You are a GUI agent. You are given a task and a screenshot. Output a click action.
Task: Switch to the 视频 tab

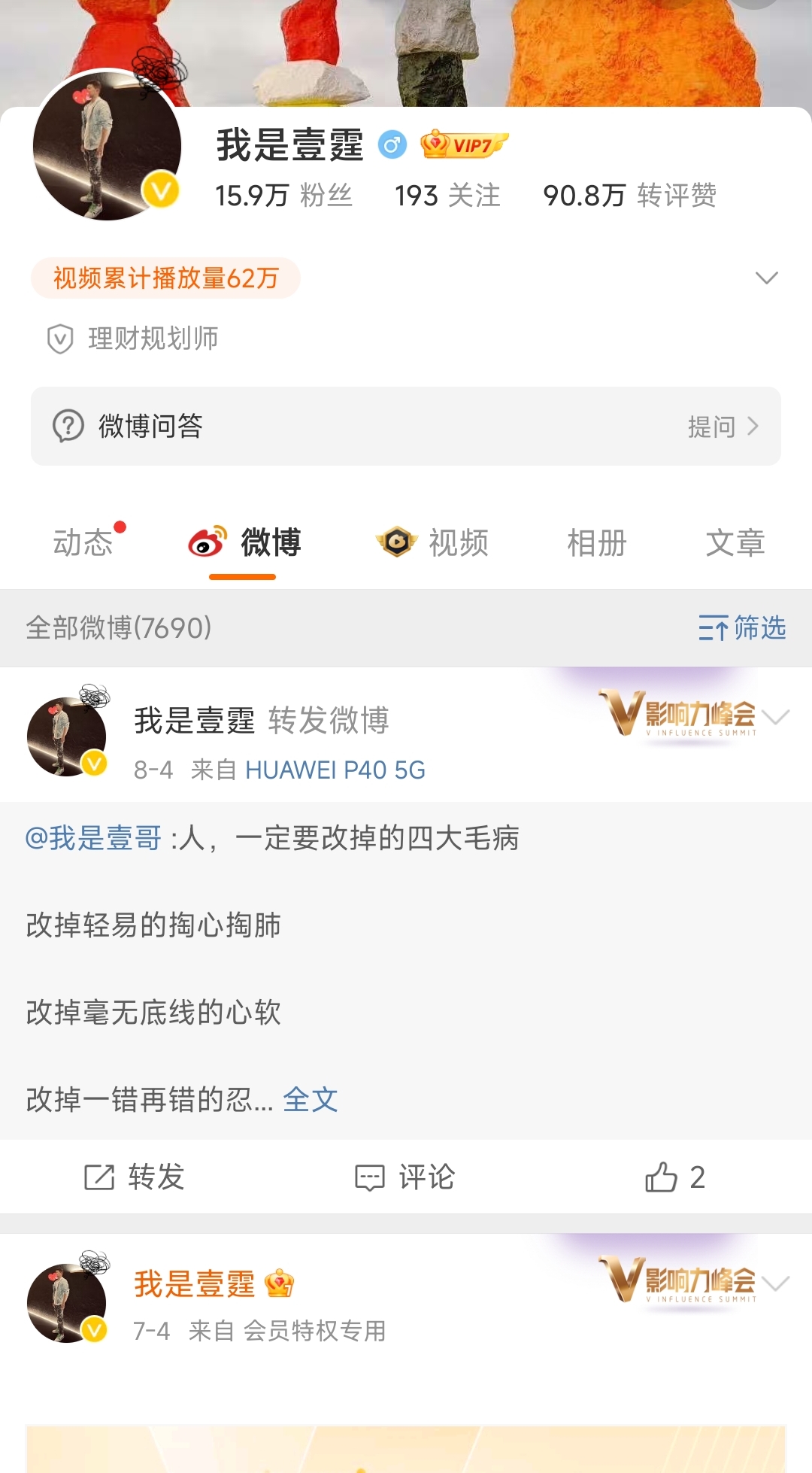click(x=433, y=542)
